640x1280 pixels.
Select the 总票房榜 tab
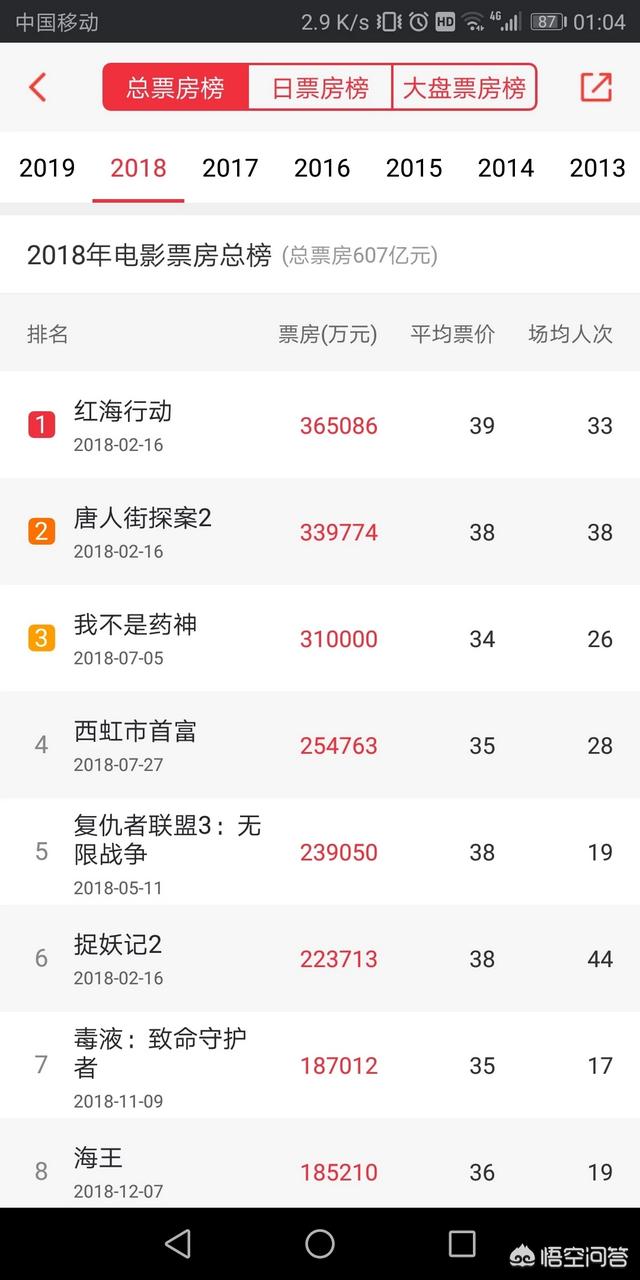pos(175,88)
